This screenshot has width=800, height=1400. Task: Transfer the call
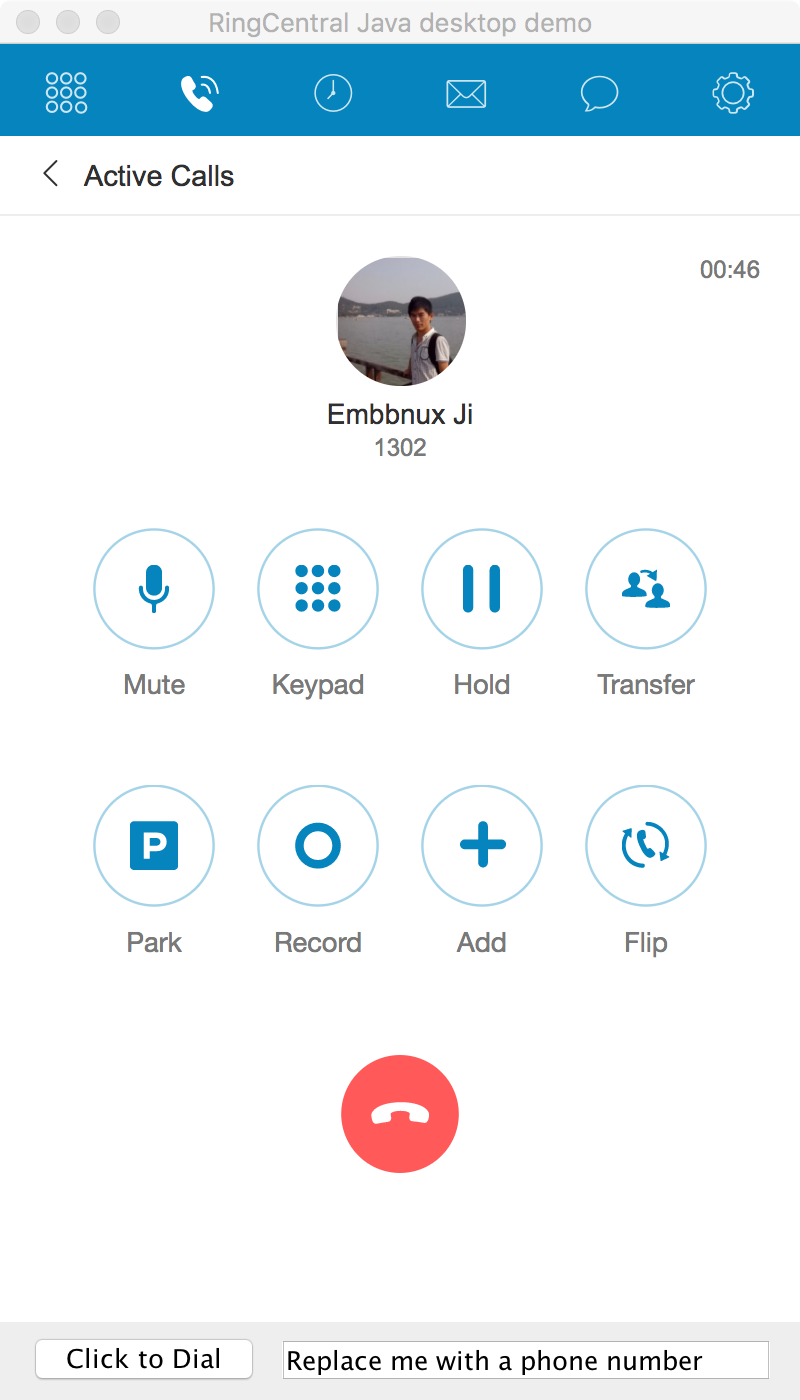tap(646, 589)
